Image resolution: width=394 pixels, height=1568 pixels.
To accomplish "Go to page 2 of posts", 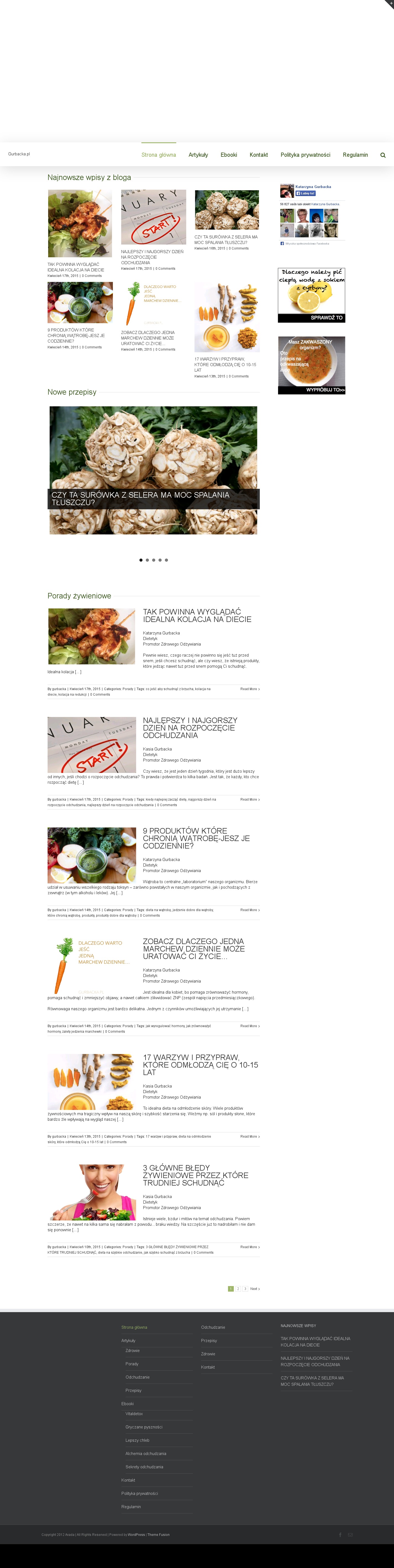I will pos(238,1289).
